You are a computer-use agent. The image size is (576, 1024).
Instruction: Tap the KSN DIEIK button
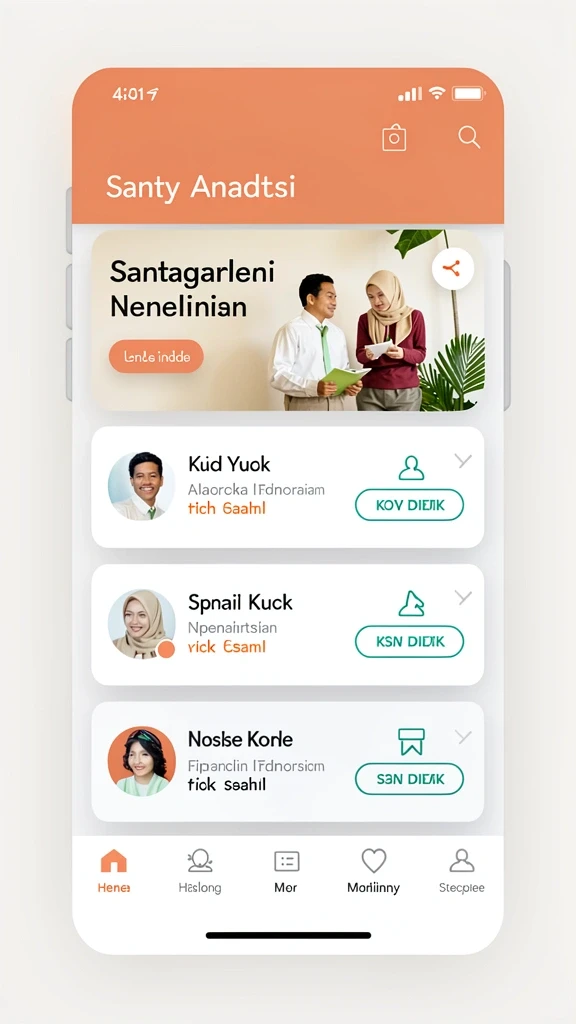(x=409, y=641)
